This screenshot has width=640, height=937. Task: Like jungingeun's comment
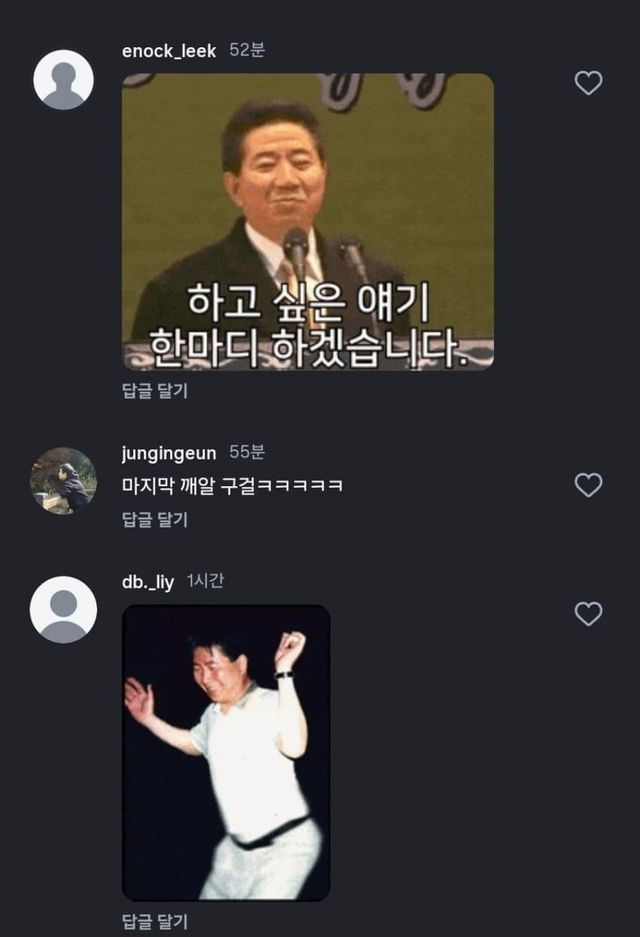(x=588, y=485)
